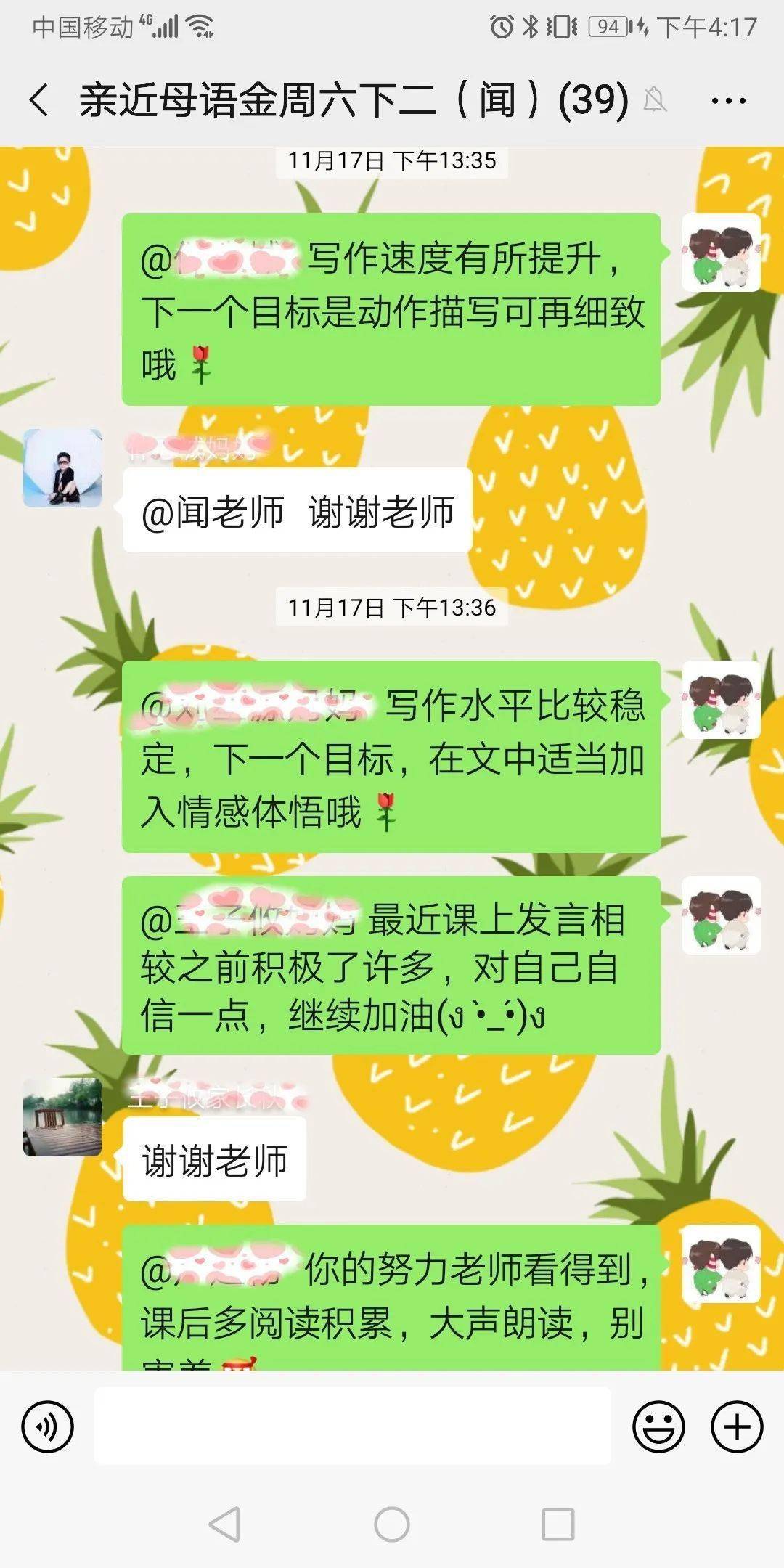
Task: Switch to voice message input
Action: coord(48,1426)
